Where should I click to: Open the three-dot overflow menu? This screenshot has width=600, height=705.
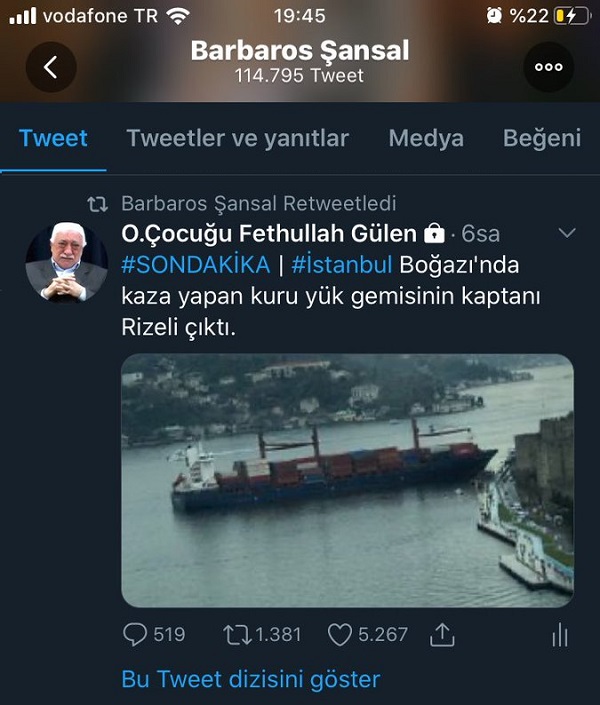coord(548,67)
